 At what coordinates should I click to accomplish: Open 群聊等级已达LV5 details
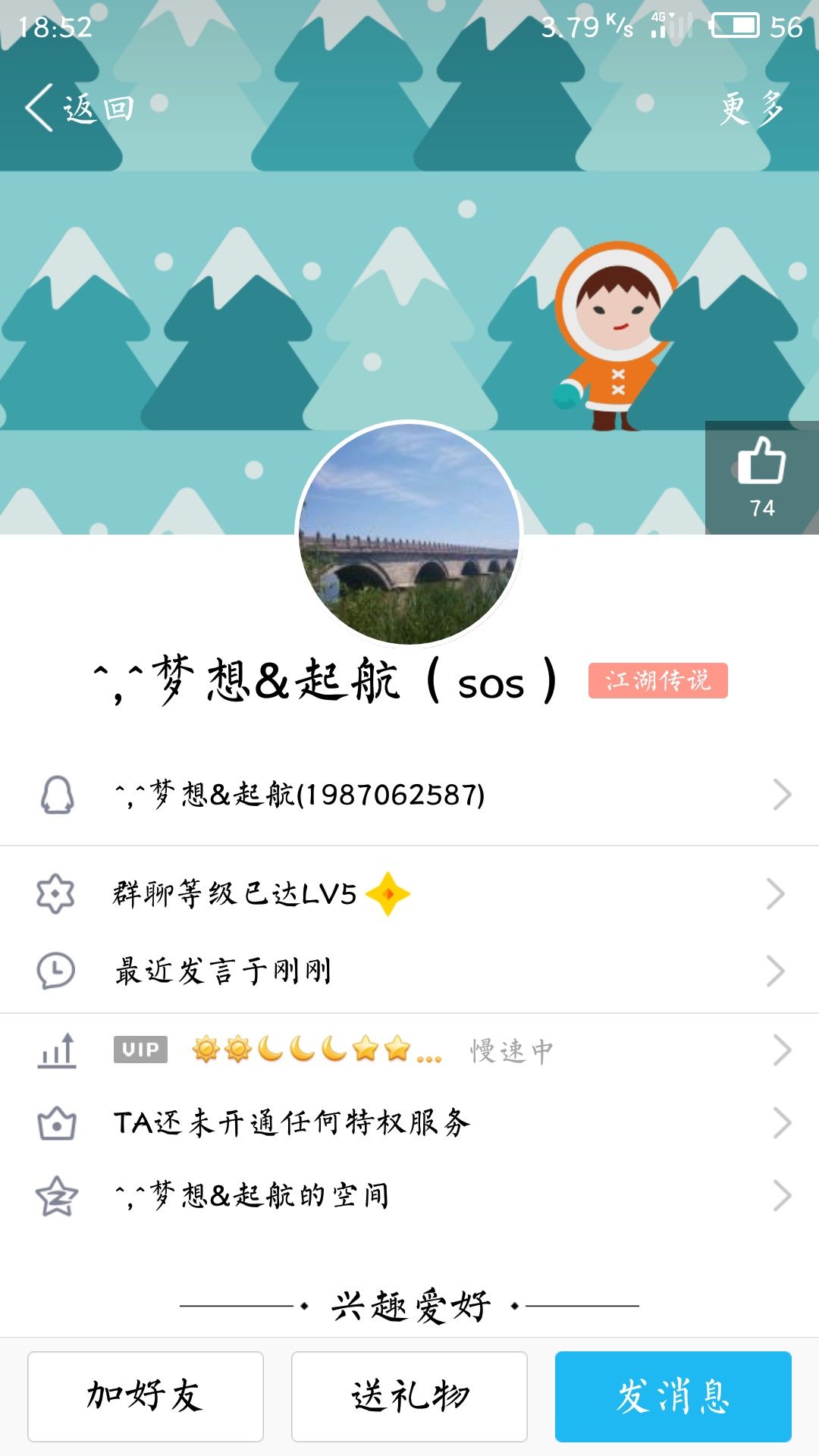(x=409, y=894)
